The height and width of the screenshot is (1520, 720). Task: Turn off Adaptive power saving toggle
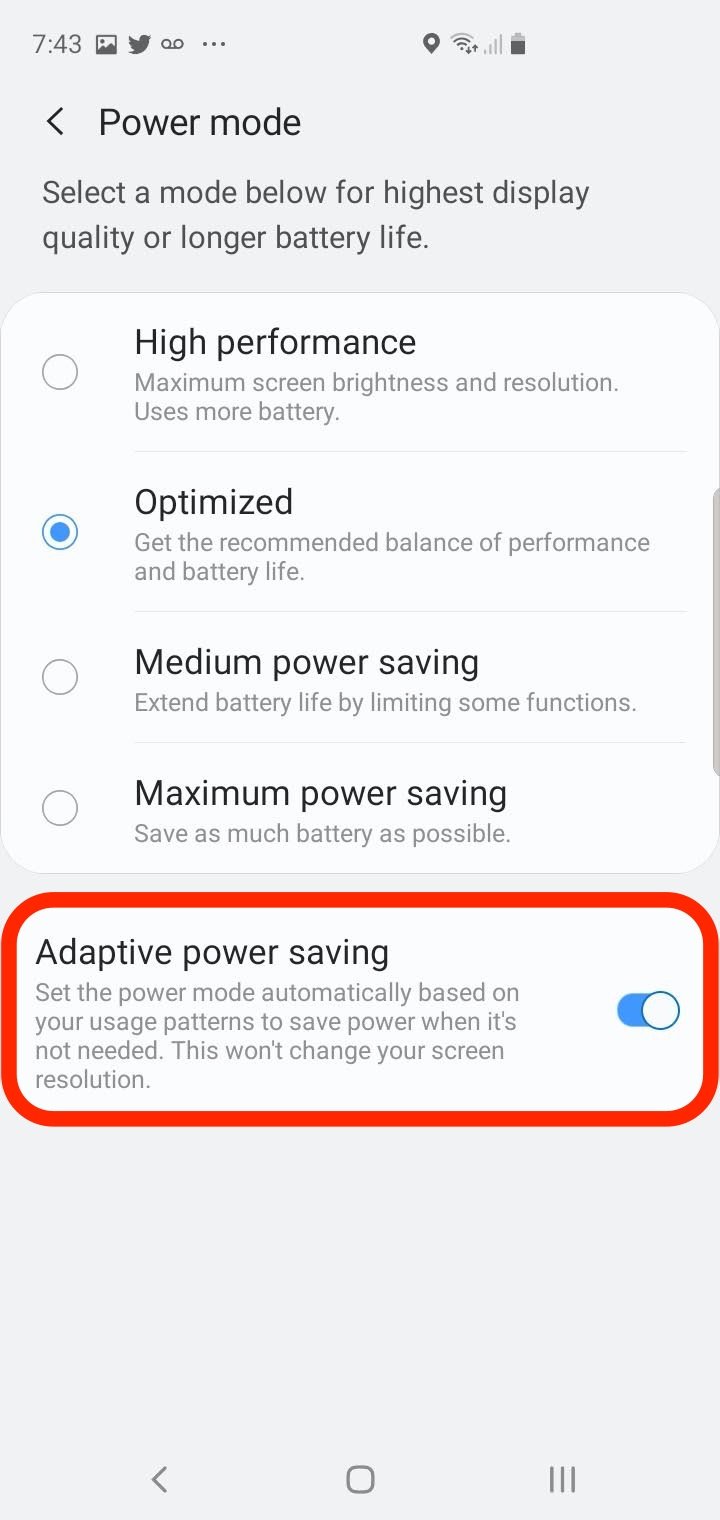tap(648, 1011)
